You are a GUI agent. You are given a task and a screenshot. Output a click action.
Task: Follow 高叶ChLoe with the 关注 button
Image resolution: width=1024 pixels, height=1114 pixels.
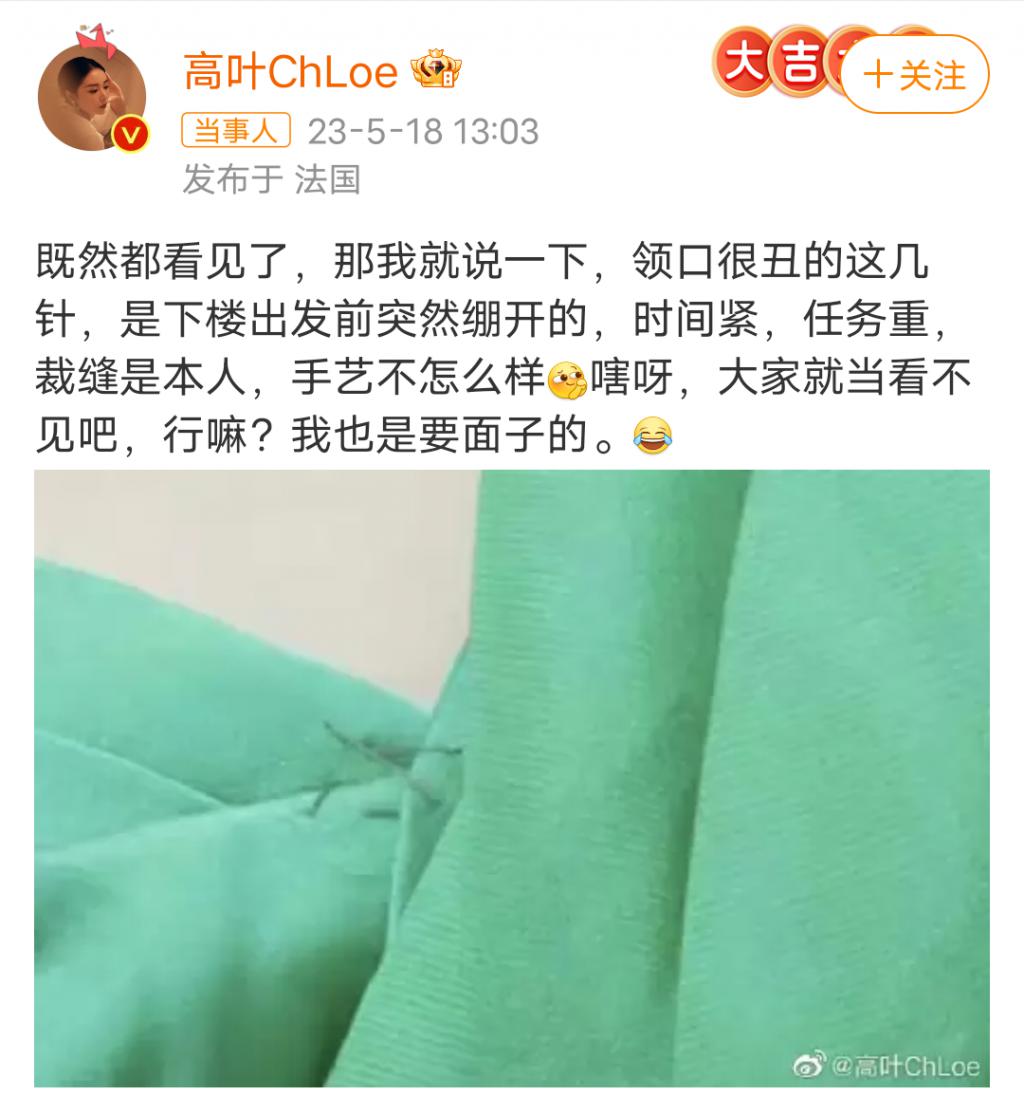pos(914,75)
